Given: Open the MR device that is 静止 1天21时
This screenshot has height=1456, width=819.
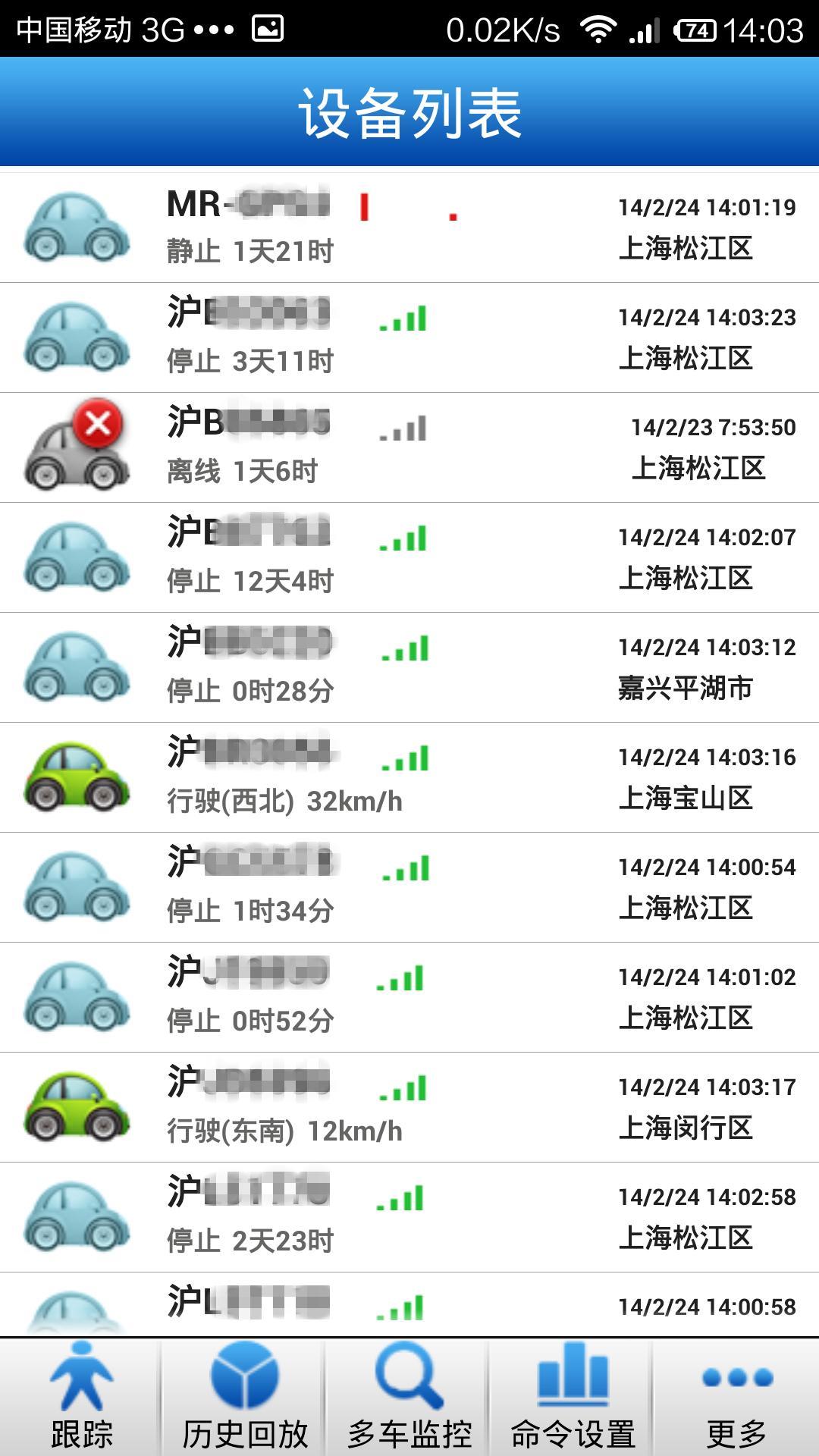Looking at the screenshot, I should (x=409, y=227).
